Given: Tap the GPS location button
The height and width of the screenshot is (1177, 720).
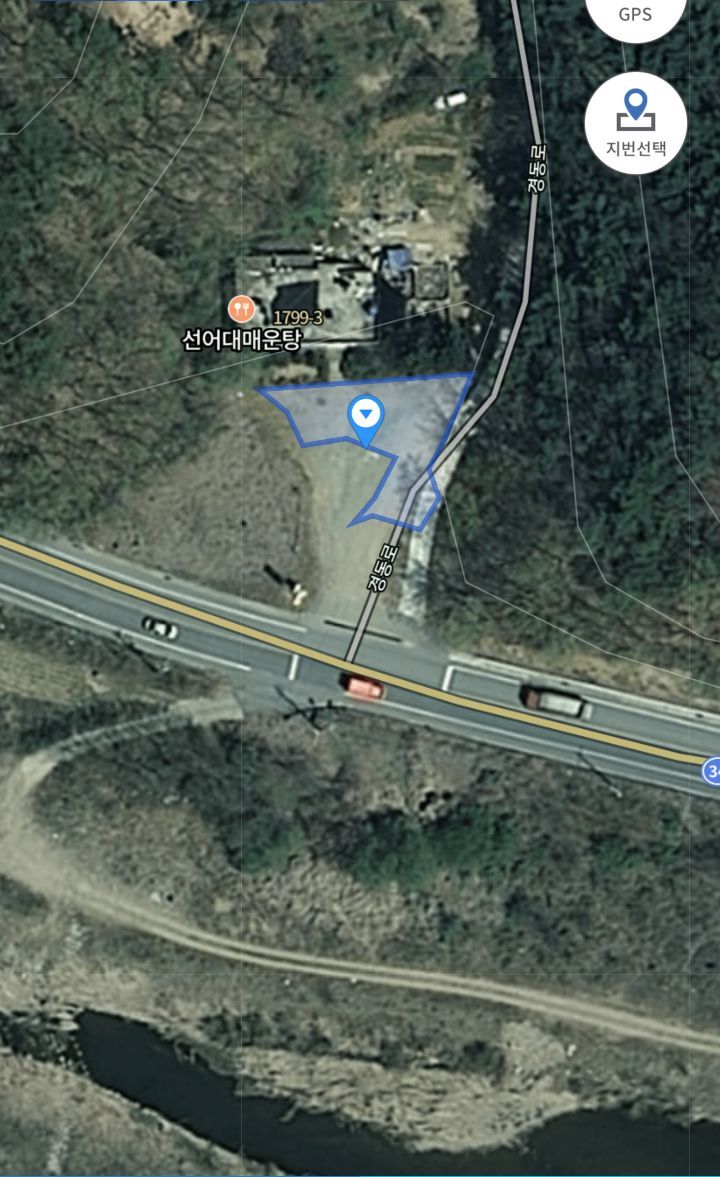Looking at the screenshot, I should click(x=635, y=12).
